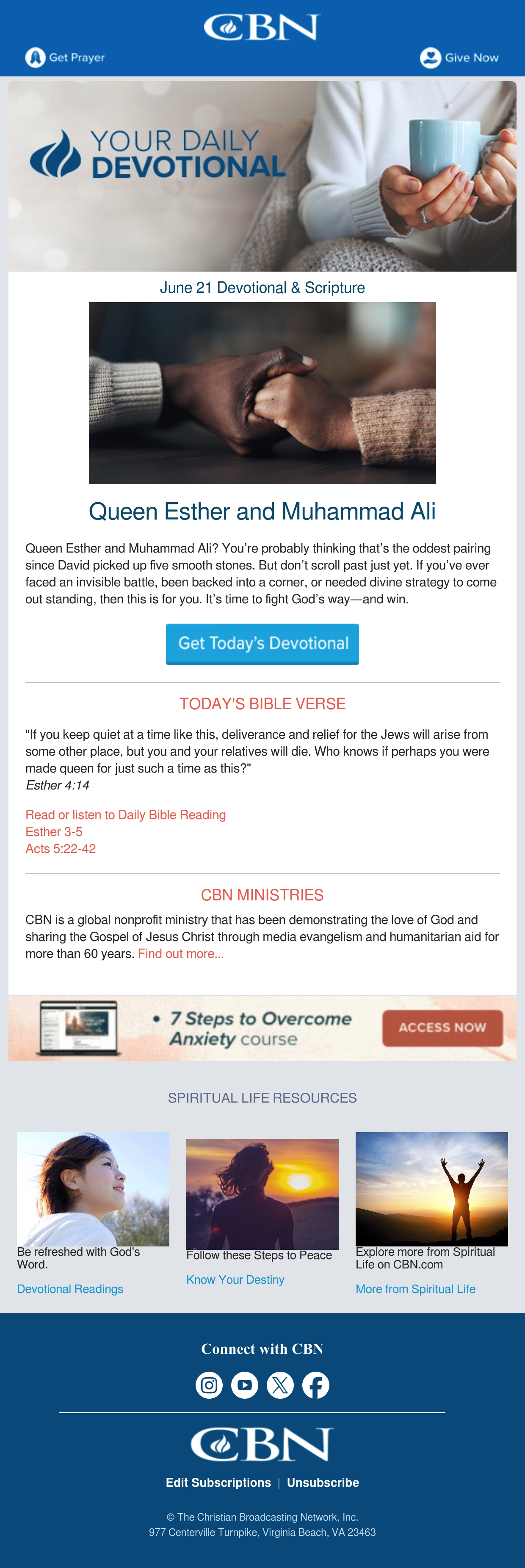Screen dimensions: 525x1568
Task: Open CBN's Instagram page
Action: pos(209,1385)
